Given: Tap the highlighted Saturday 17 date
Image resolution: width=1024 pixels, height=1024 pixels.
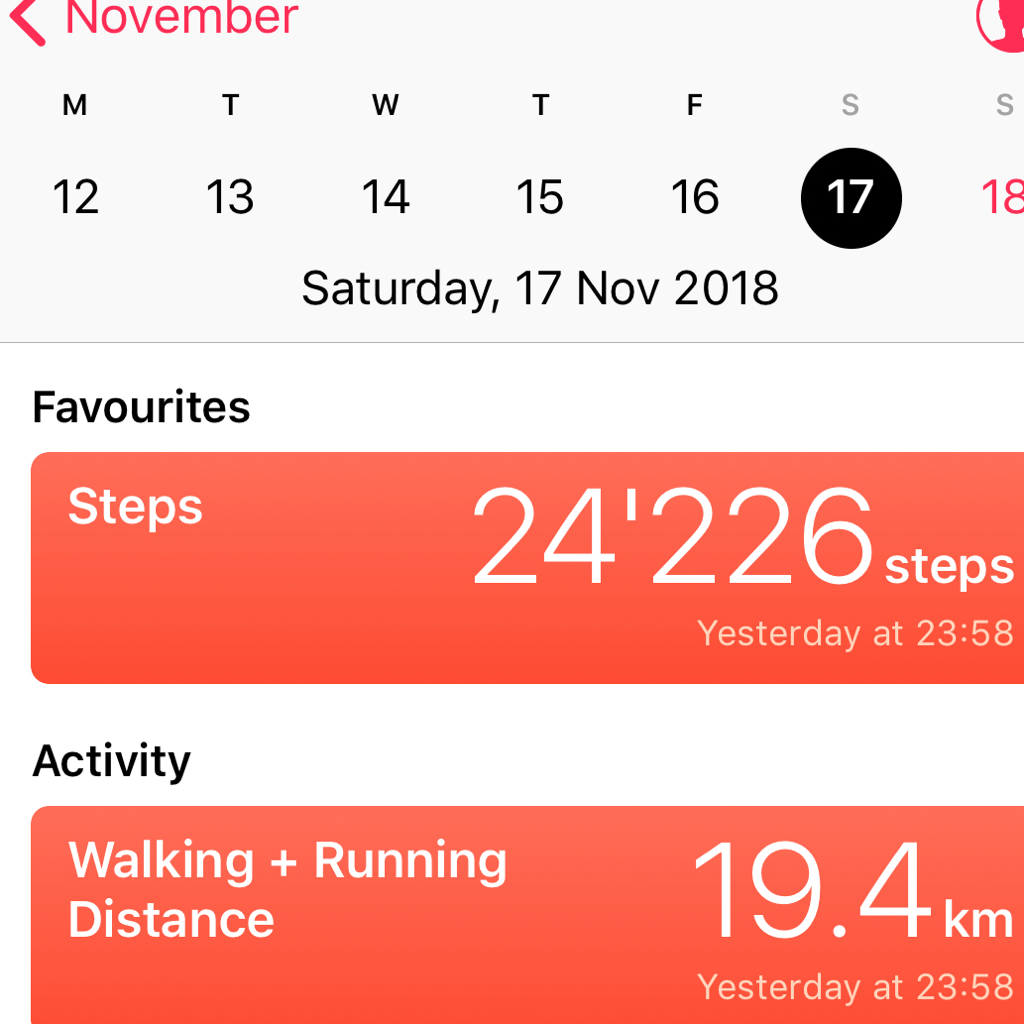Looking at the screenshot, I should click(851, 197).
